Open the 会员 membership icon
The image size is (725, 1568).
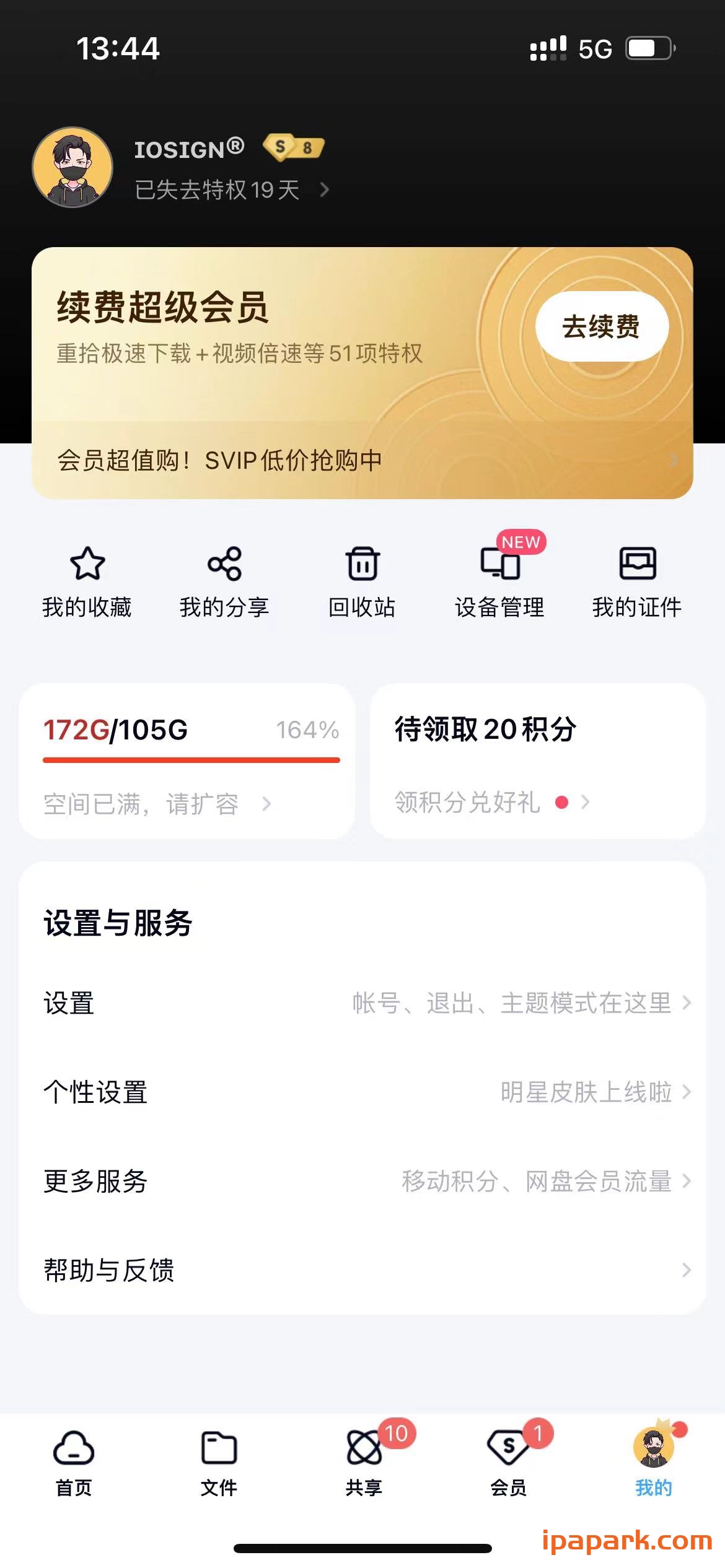[507, 1455]
